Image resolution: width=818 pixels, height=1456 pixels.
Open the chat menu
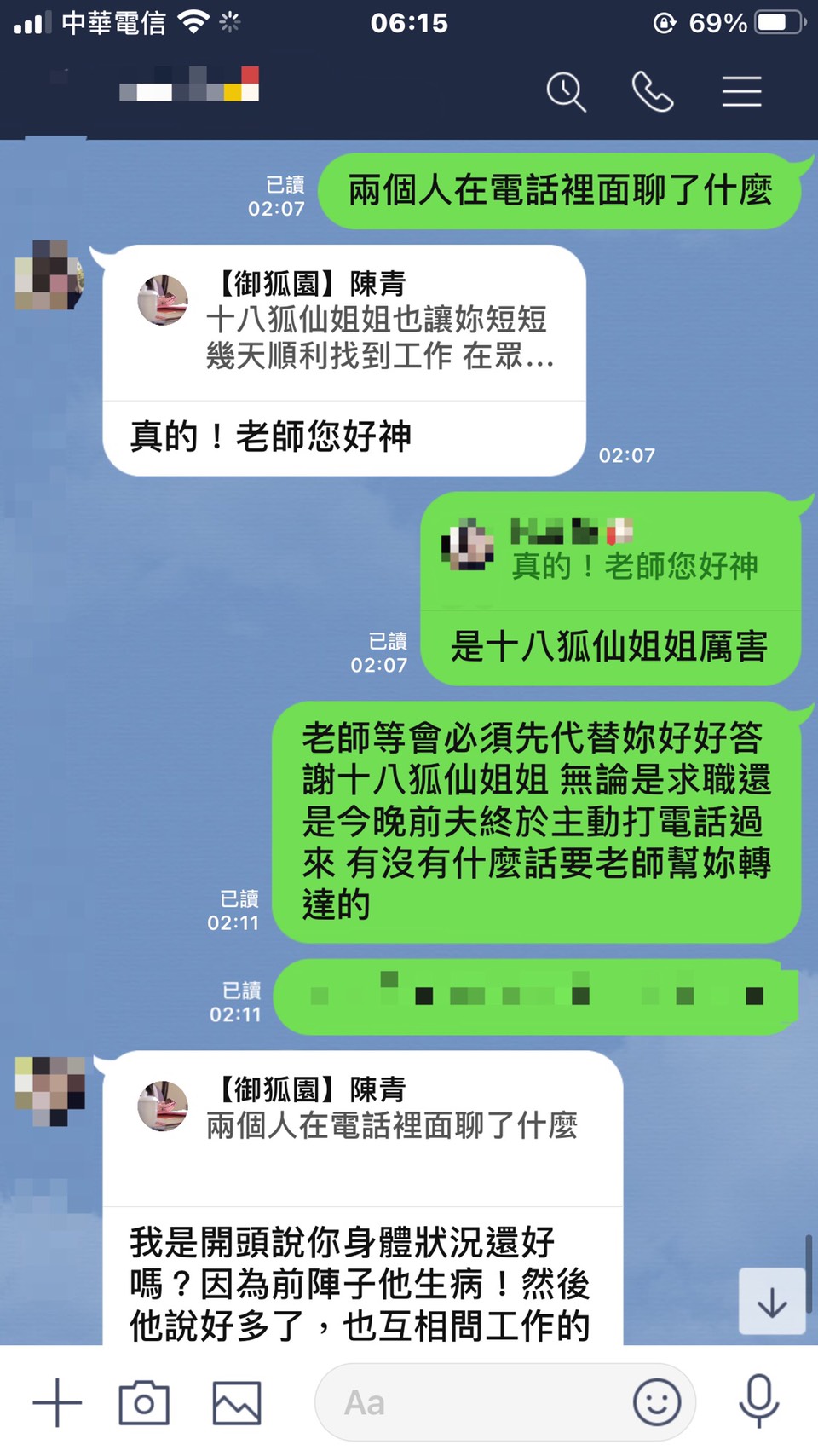click(741, 91)
